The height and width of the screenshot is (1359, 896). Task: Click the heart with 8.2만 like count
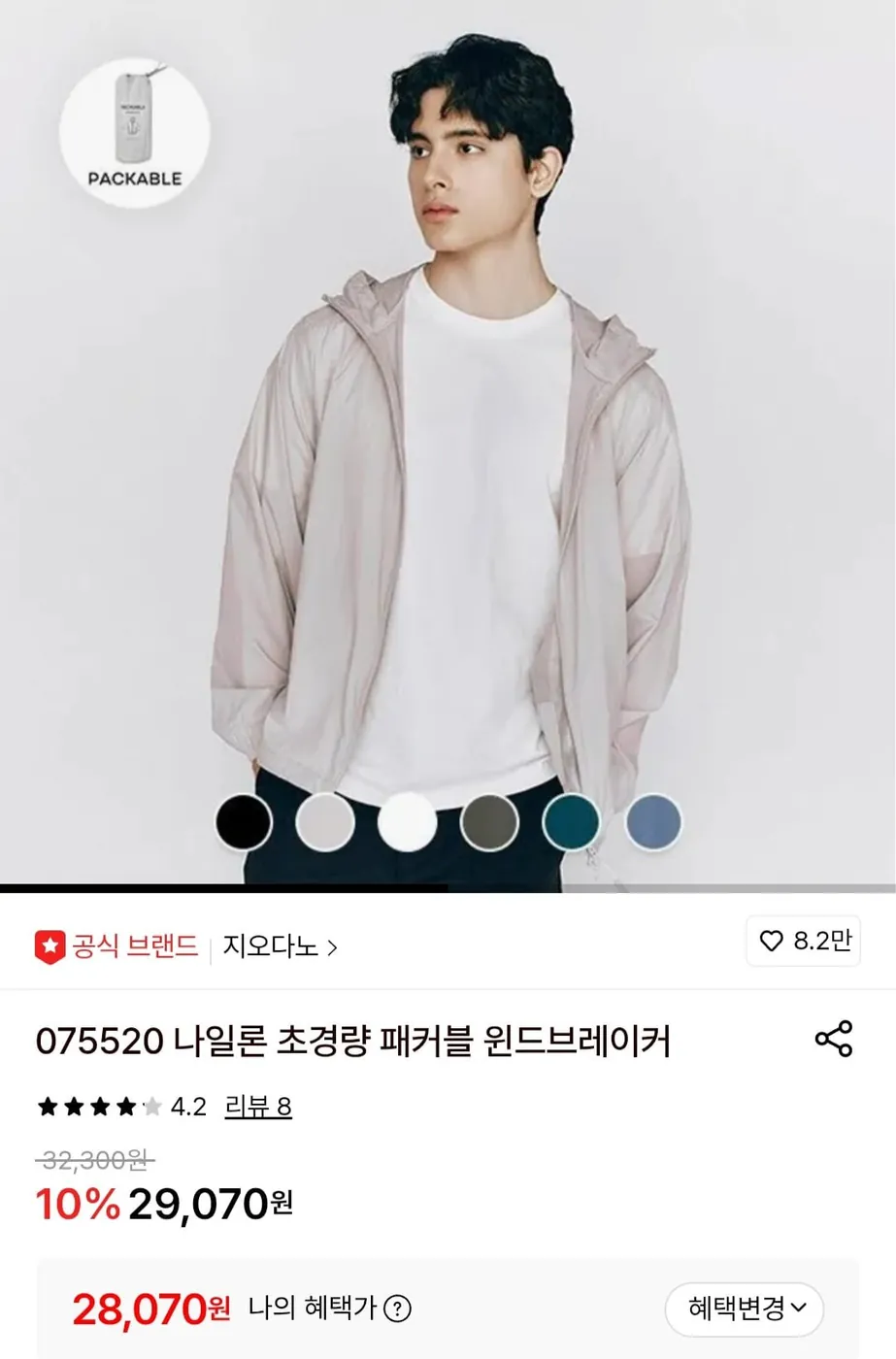(x=804, y=942)
